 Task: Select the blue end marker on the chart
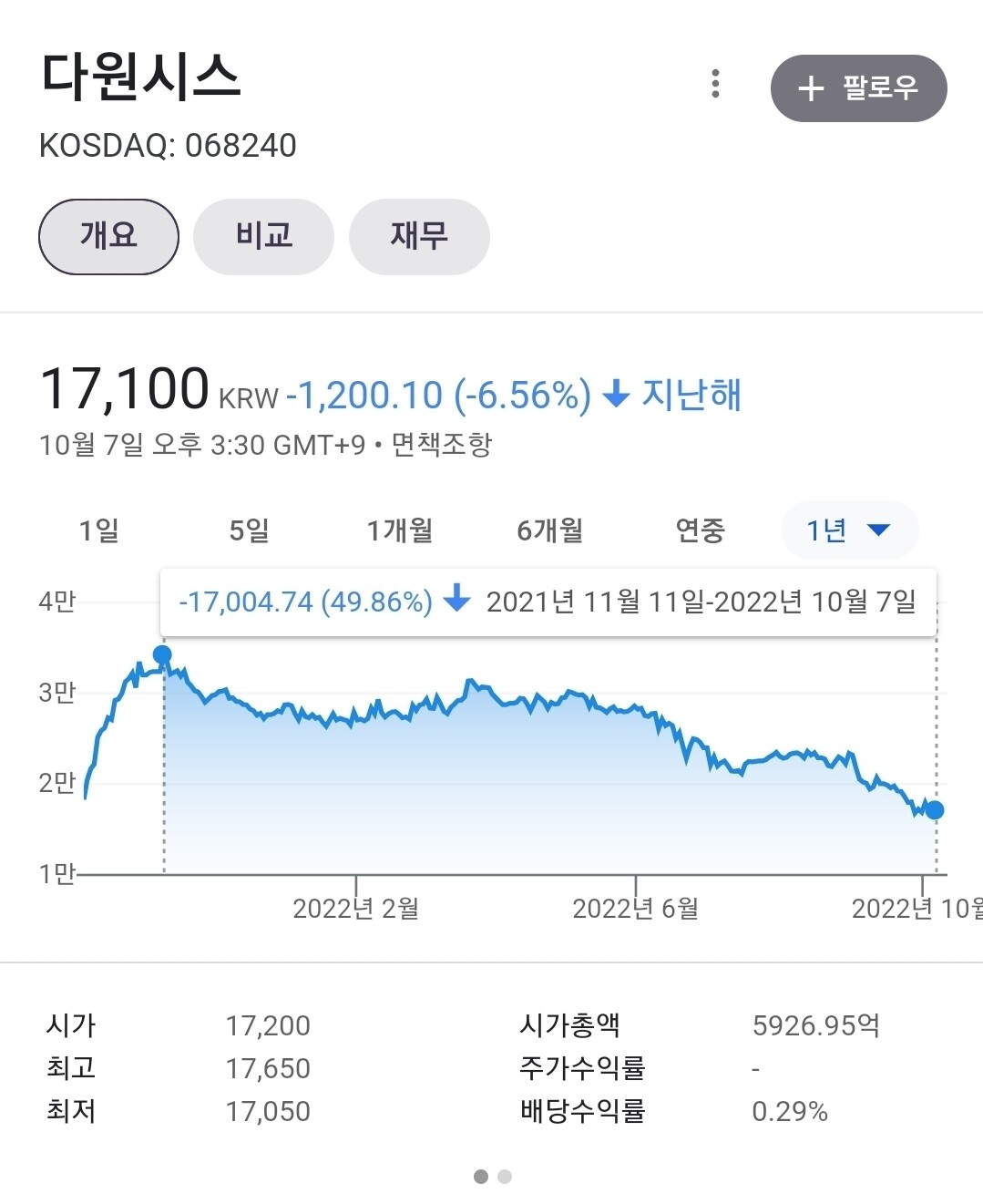click(935, 809)
